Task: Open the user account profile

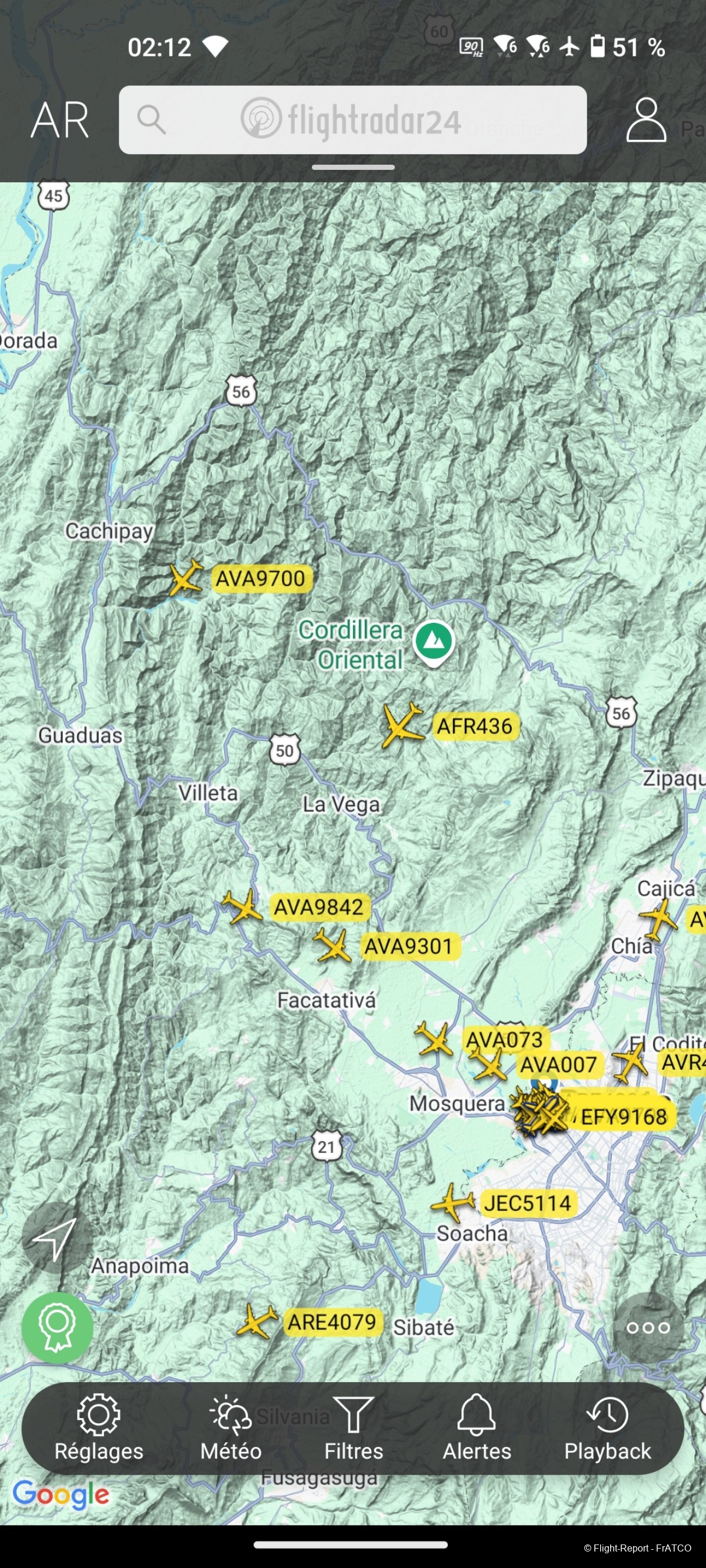Action: pyautogui.click(x=645, y=120)
